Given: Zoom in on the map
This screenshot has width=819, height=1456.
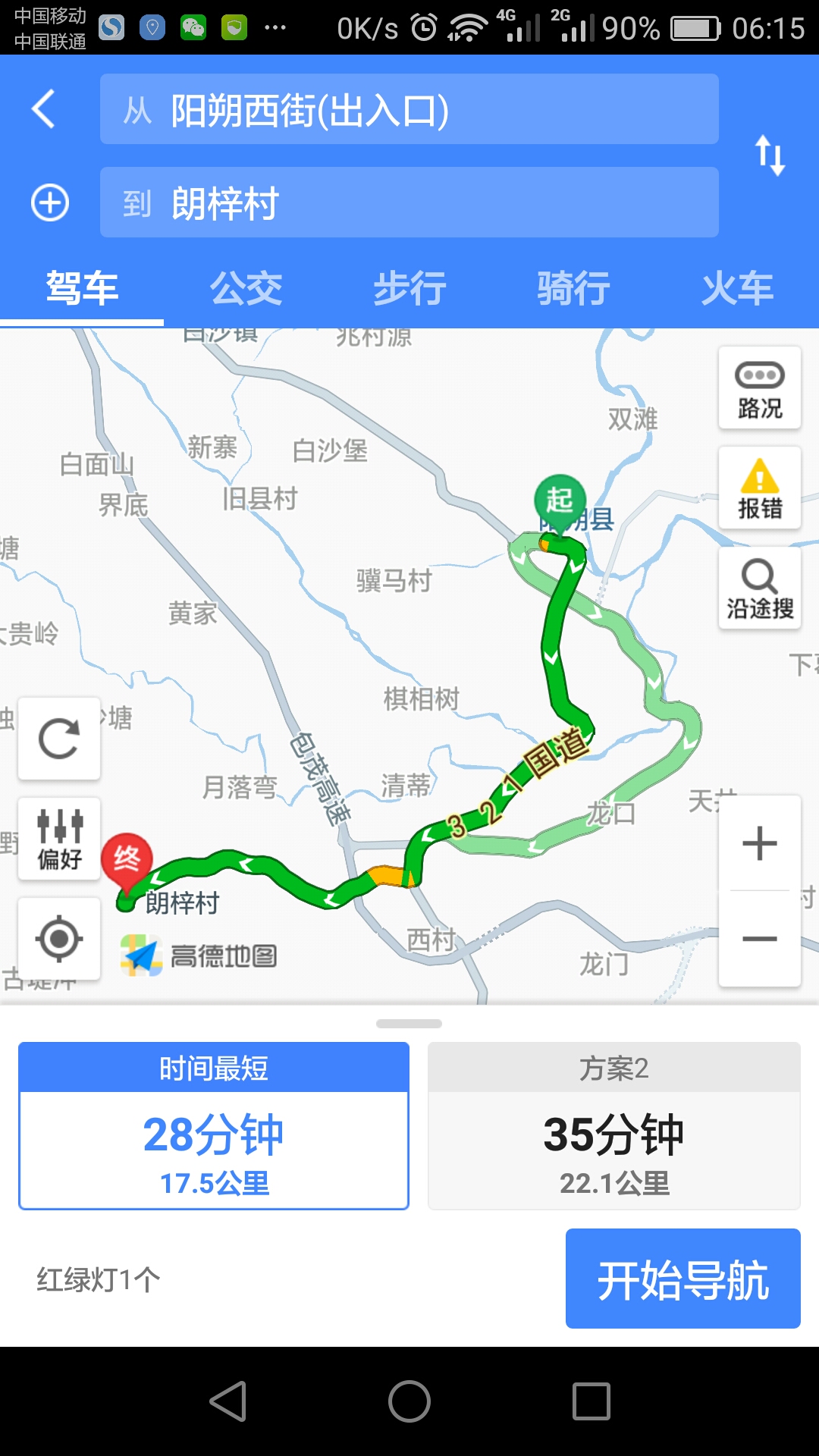Looking at the screenshot, I should (x=760, y=843).
